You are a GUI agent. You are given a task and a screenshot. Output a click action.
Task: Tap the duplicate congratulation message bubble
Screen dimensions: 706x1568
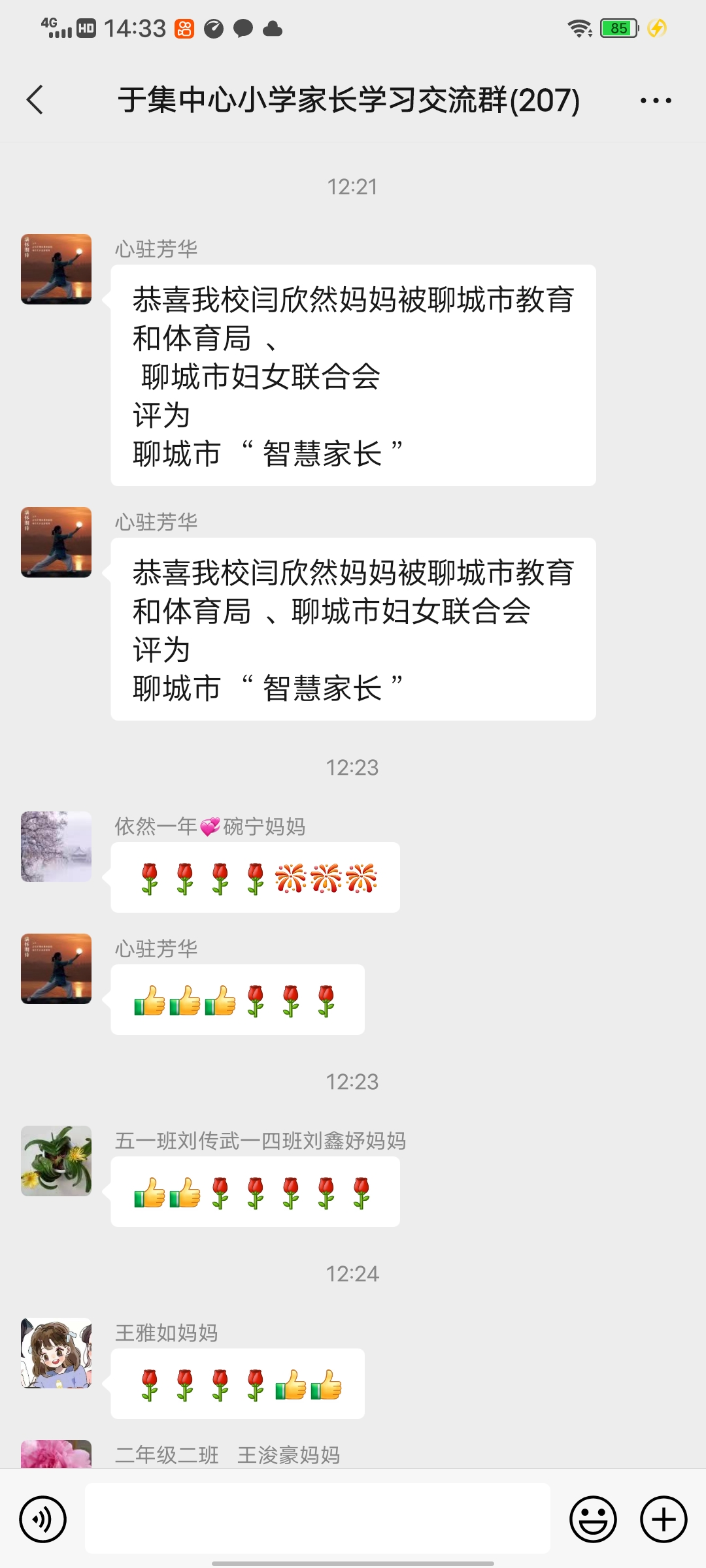coord(353,630)
